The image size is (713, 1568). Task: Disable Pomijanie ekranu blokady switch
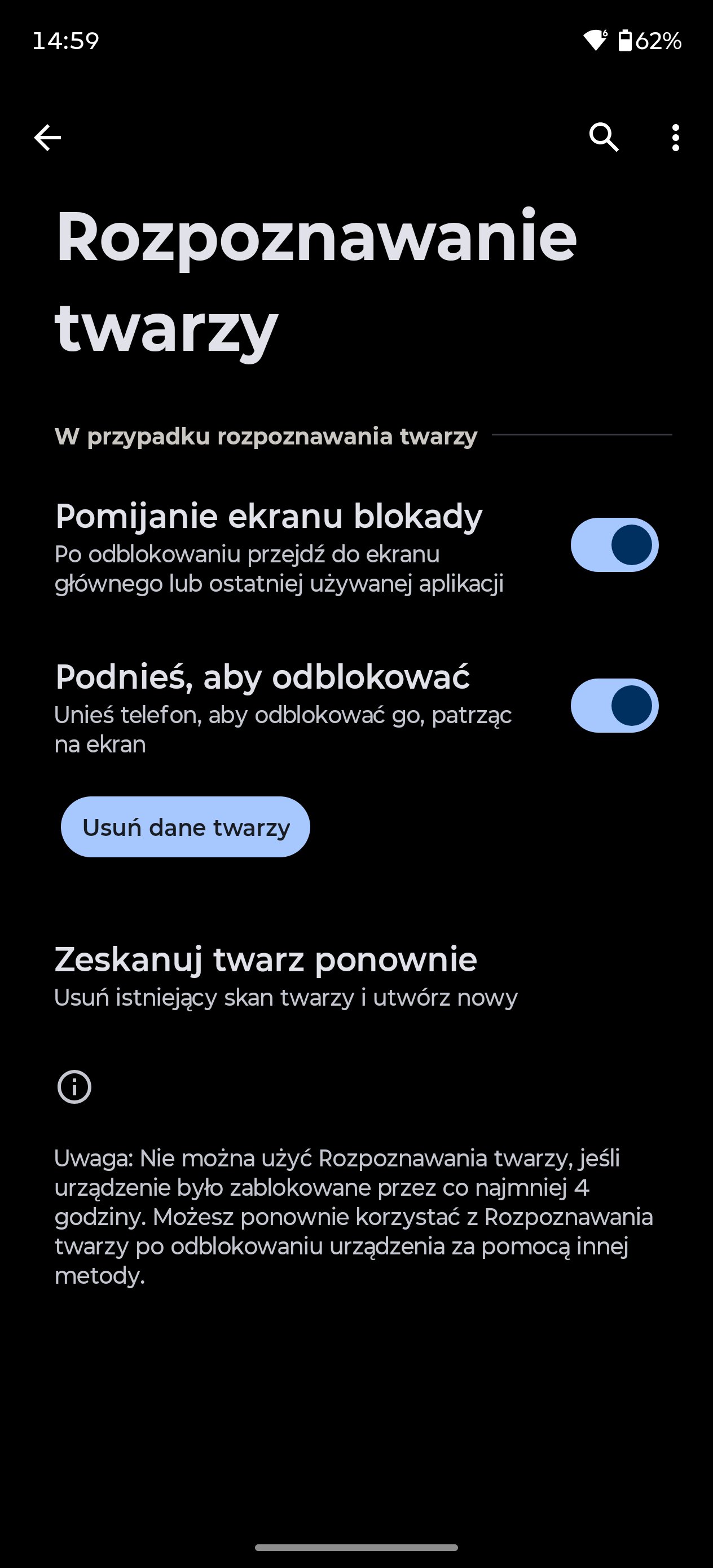point(614,545)
